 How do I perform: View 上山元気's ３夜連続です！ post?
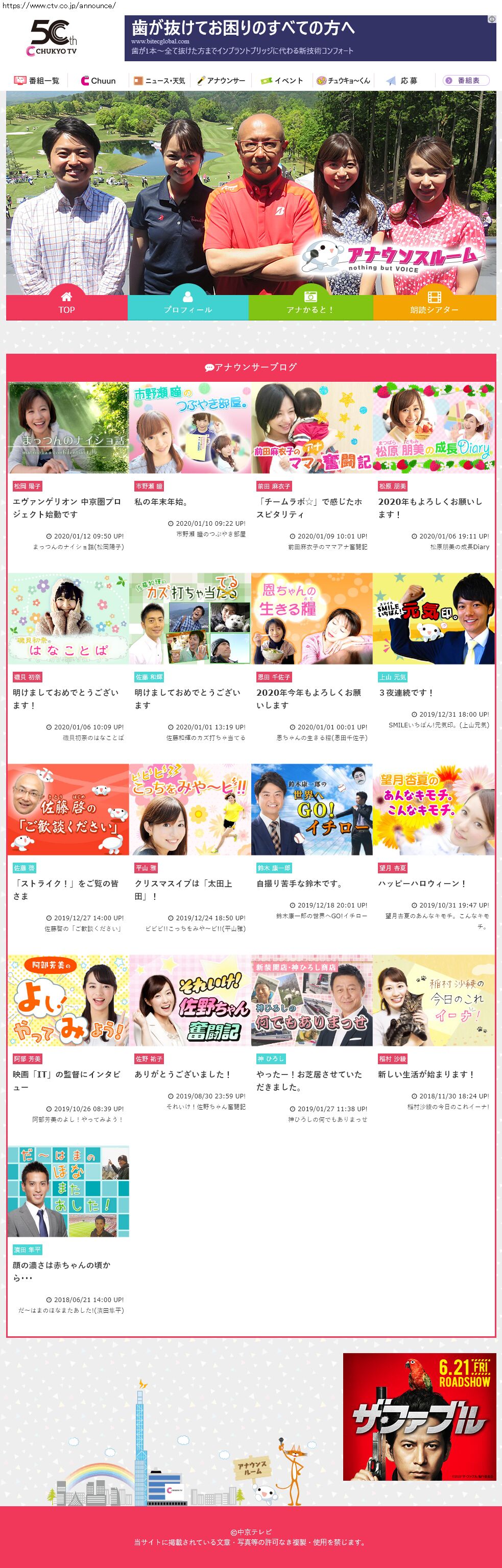click(x=406, y=693)
